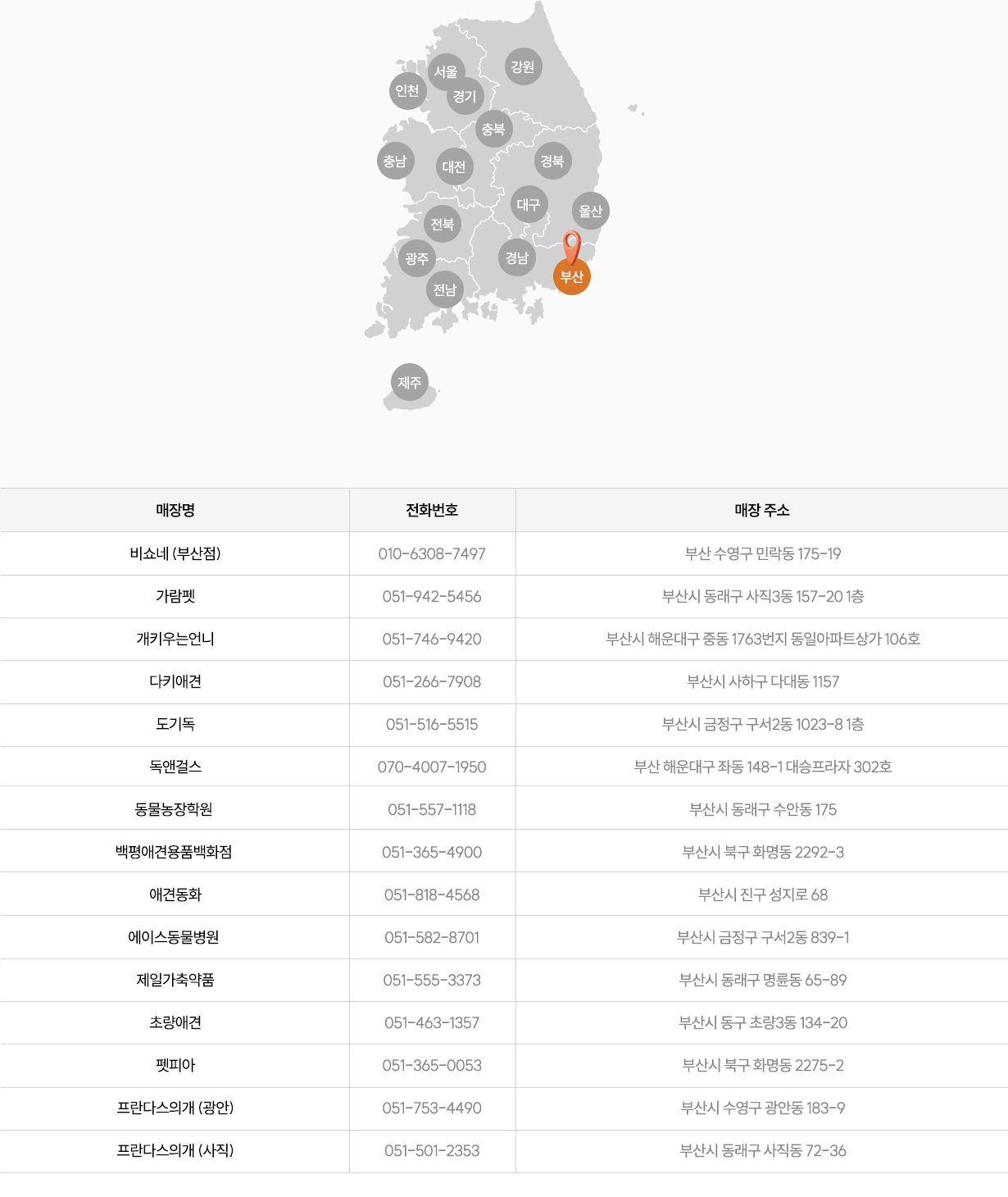Choose the 광주 region on the map
1008x1197 pixels.
[416, 258]
